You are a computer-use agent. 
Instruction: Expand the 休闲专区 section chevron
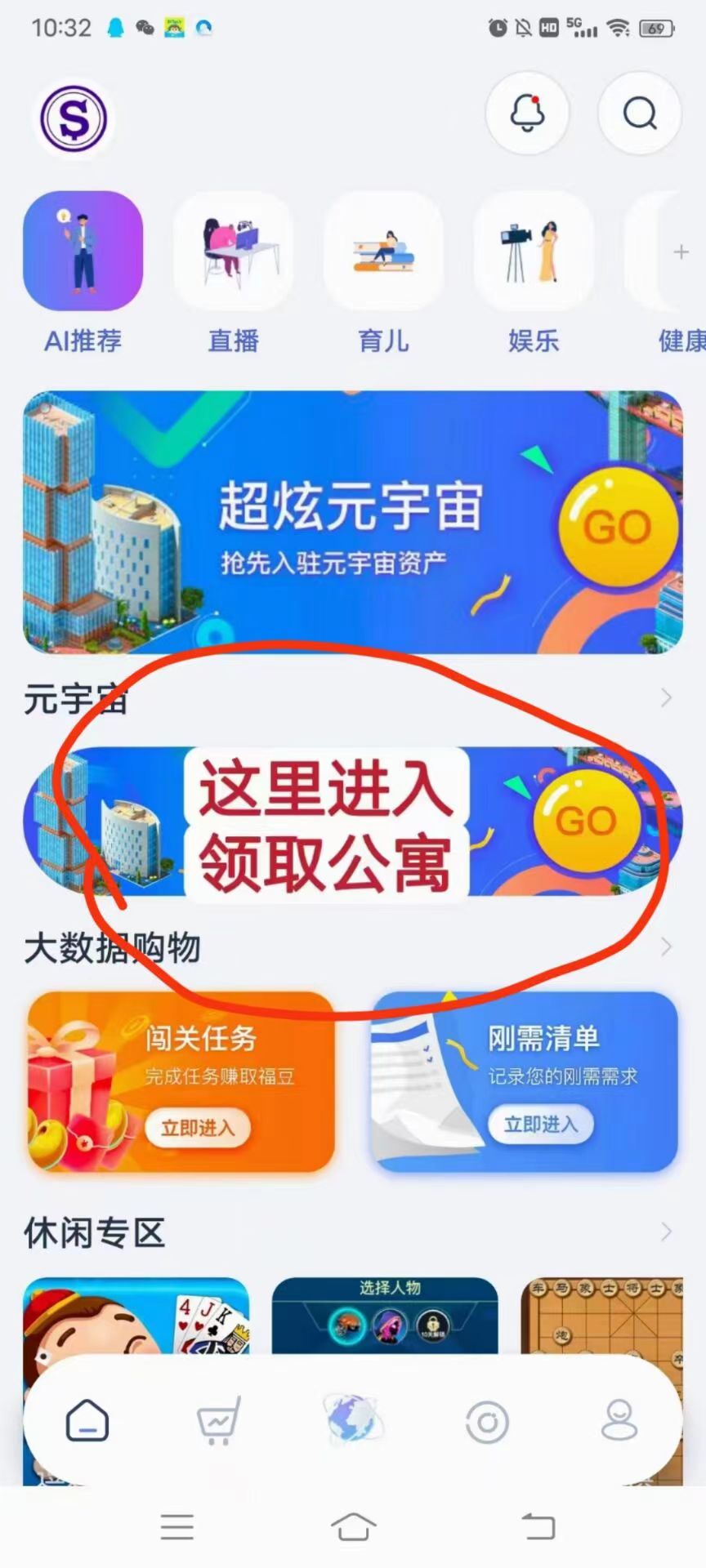tap(666, 1231)
